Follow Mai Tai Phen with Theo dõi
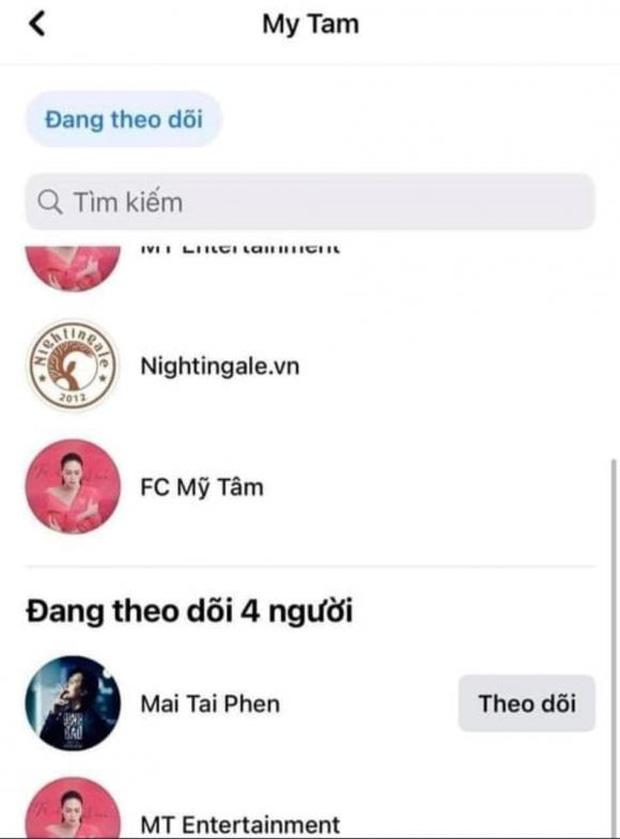The image size is (620, 839). [526, 703]
